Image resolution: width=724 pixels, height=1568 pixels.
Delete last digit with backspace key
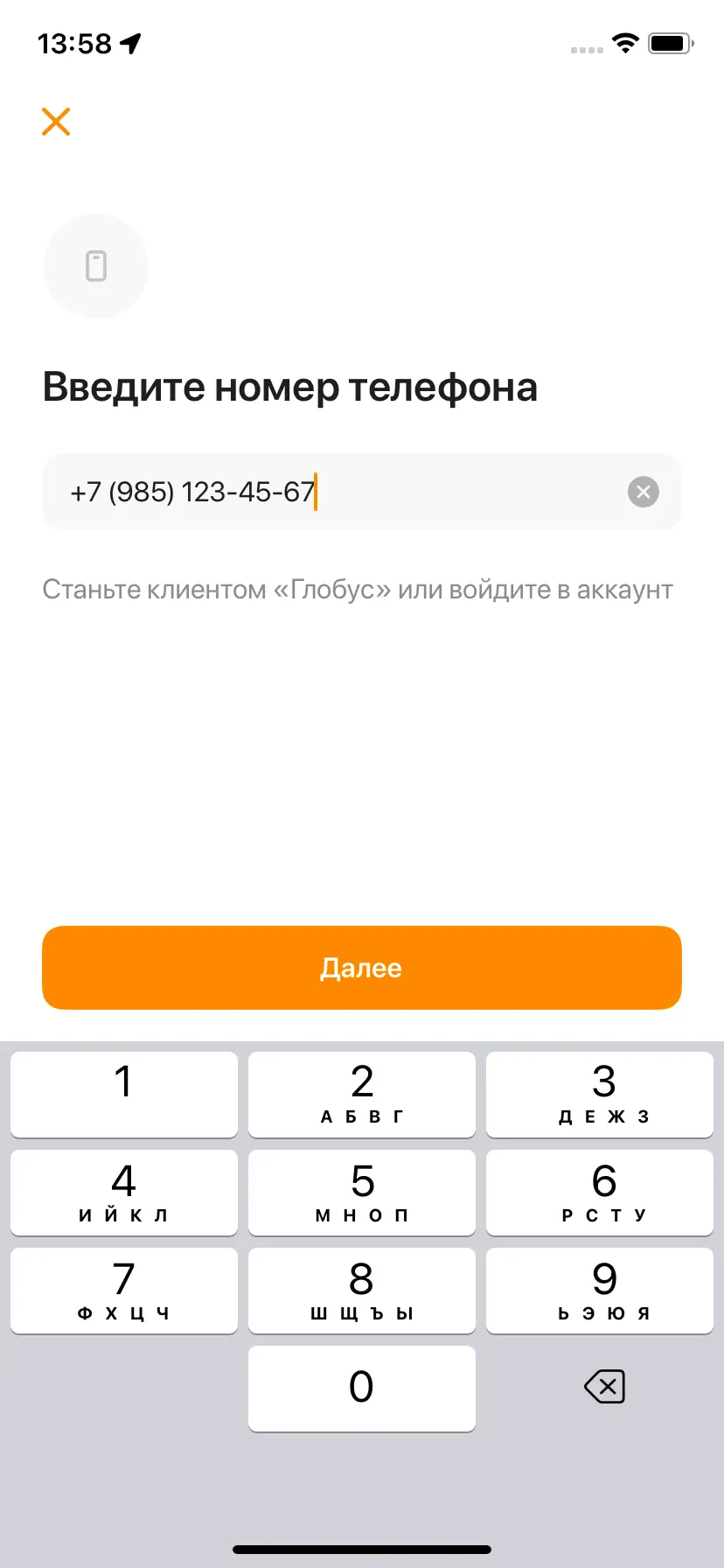(604, 1387)
